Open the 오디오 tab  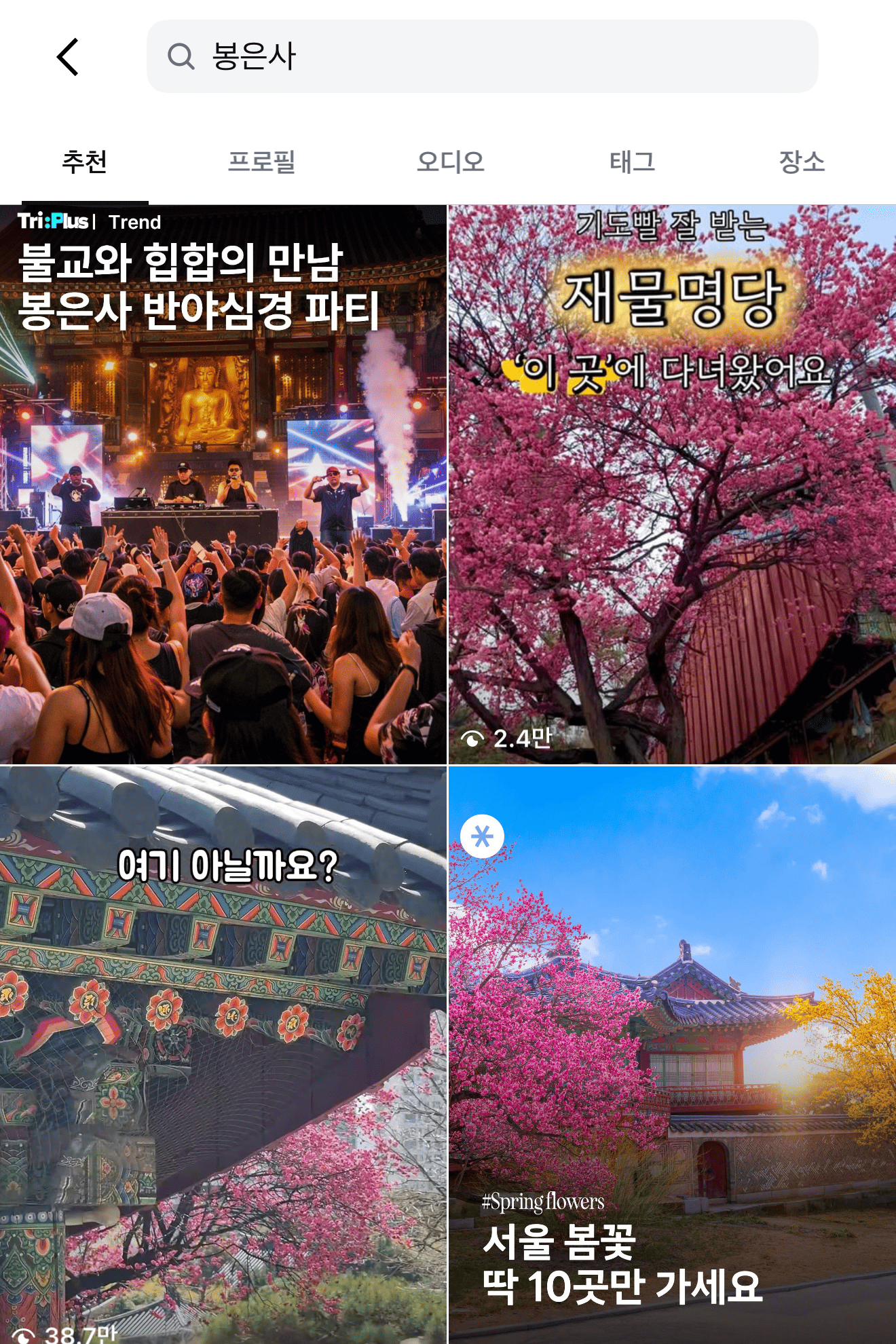coord(450,162)
